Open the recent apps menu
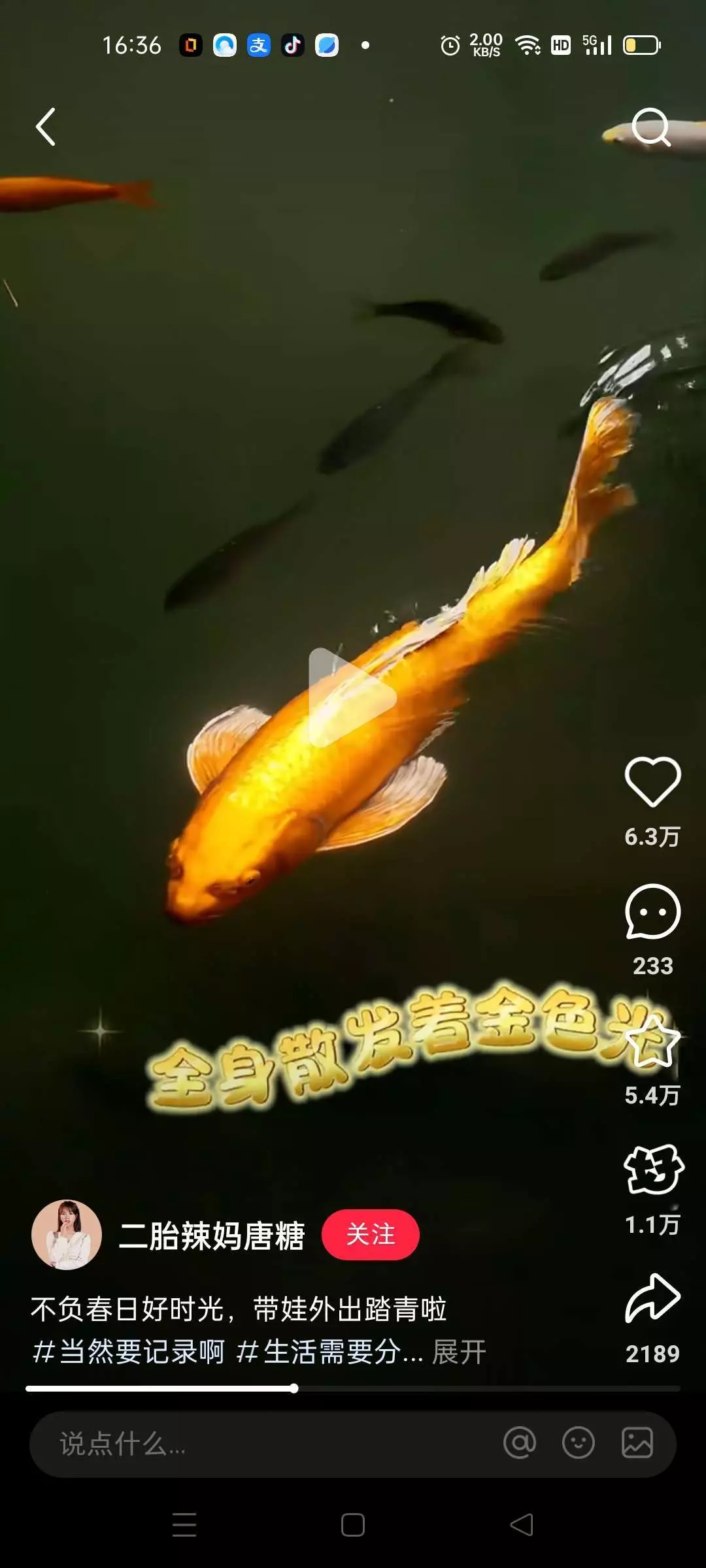 click(184, 1525)
